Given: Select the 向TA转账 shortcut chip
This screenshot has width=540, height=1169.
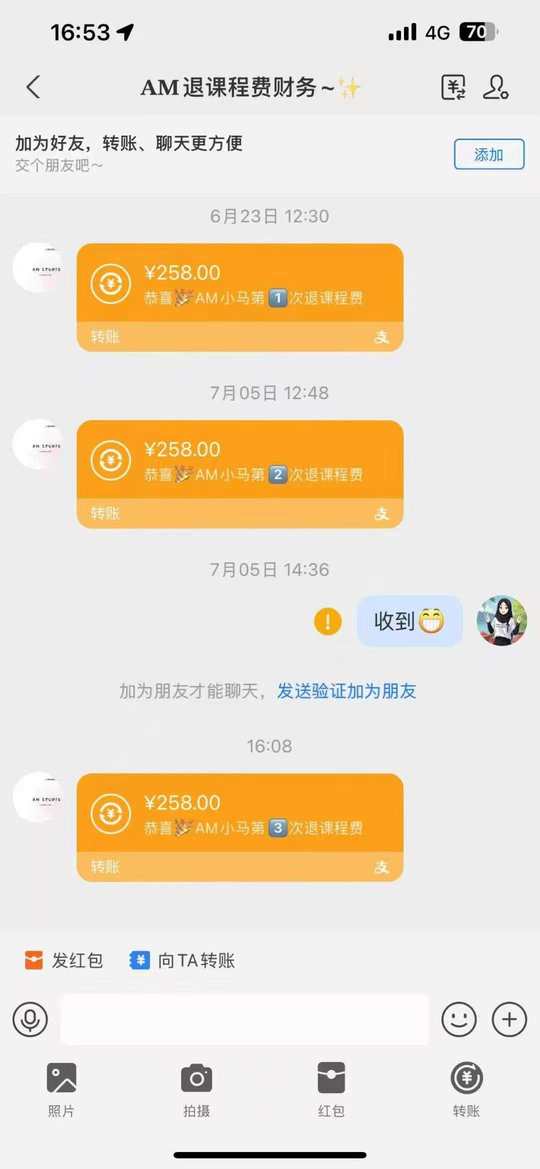Looking at the screenshot, I should point(183,960).
